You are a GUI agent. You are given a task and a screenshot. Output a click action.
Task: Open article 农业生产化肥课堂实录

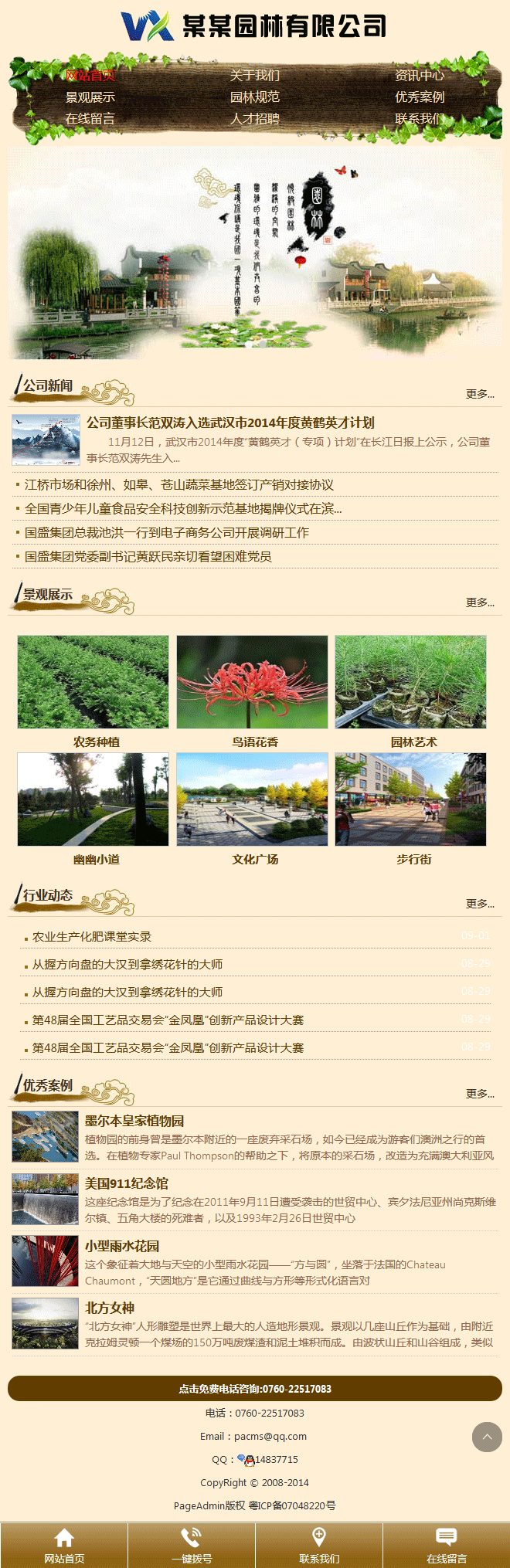[92, 936]
